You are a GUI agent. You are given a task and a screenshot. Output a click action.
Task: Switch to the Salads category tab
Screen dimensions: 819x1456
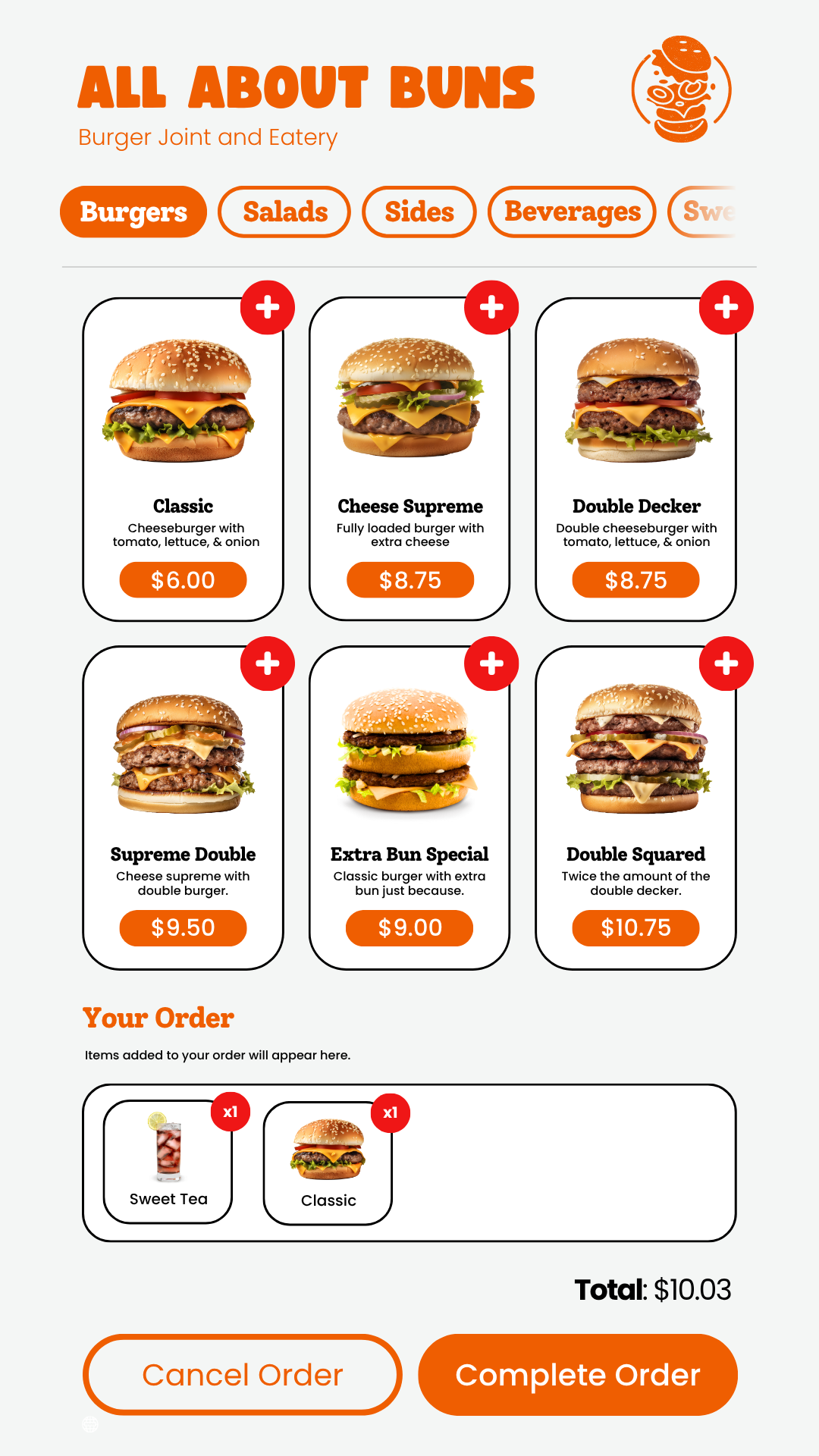pyautogui.click(x=284, y=212)
